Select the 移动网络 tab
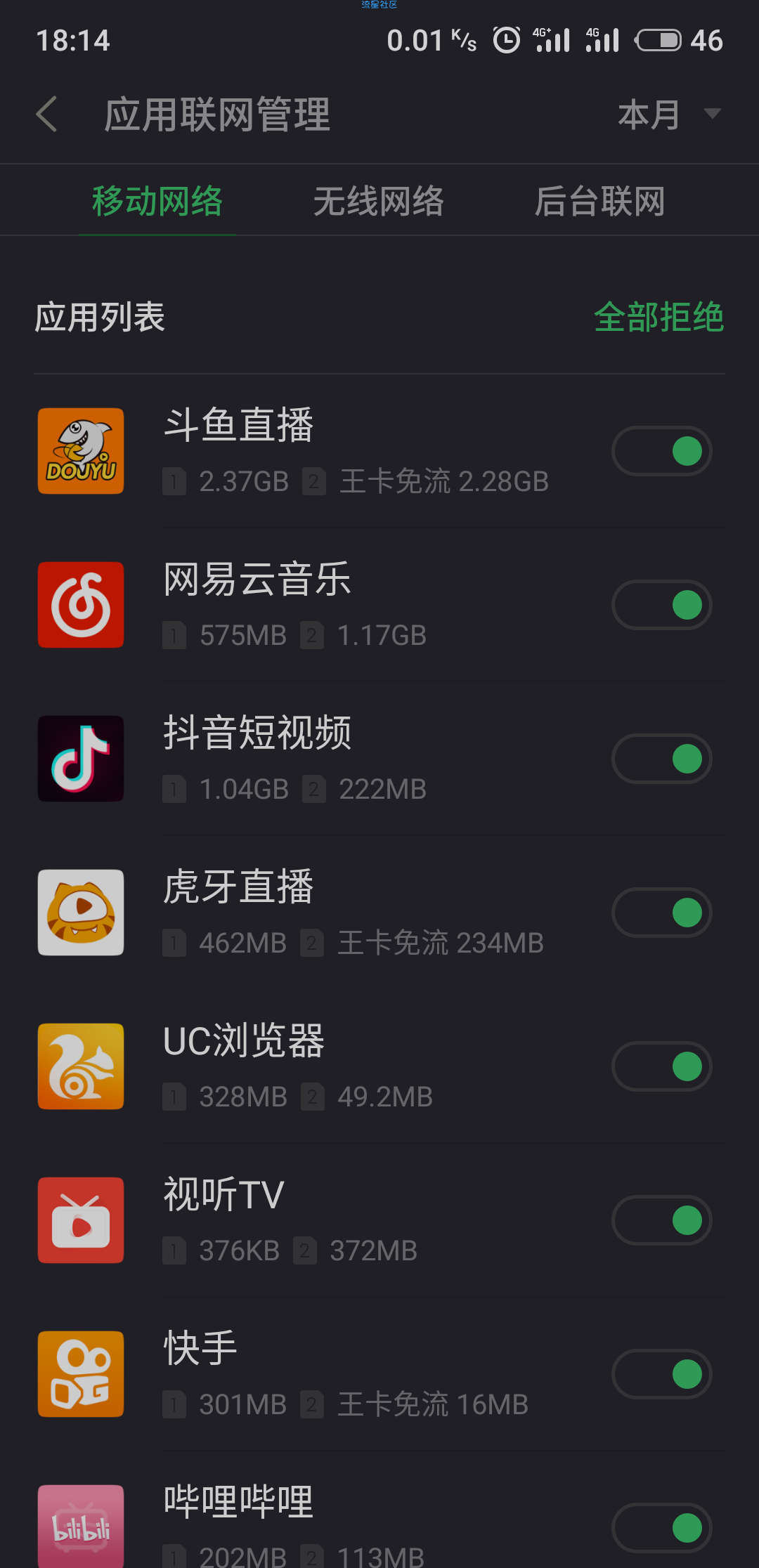The width and height of the screenshot is (759, 1568). (x=157, y=202)
